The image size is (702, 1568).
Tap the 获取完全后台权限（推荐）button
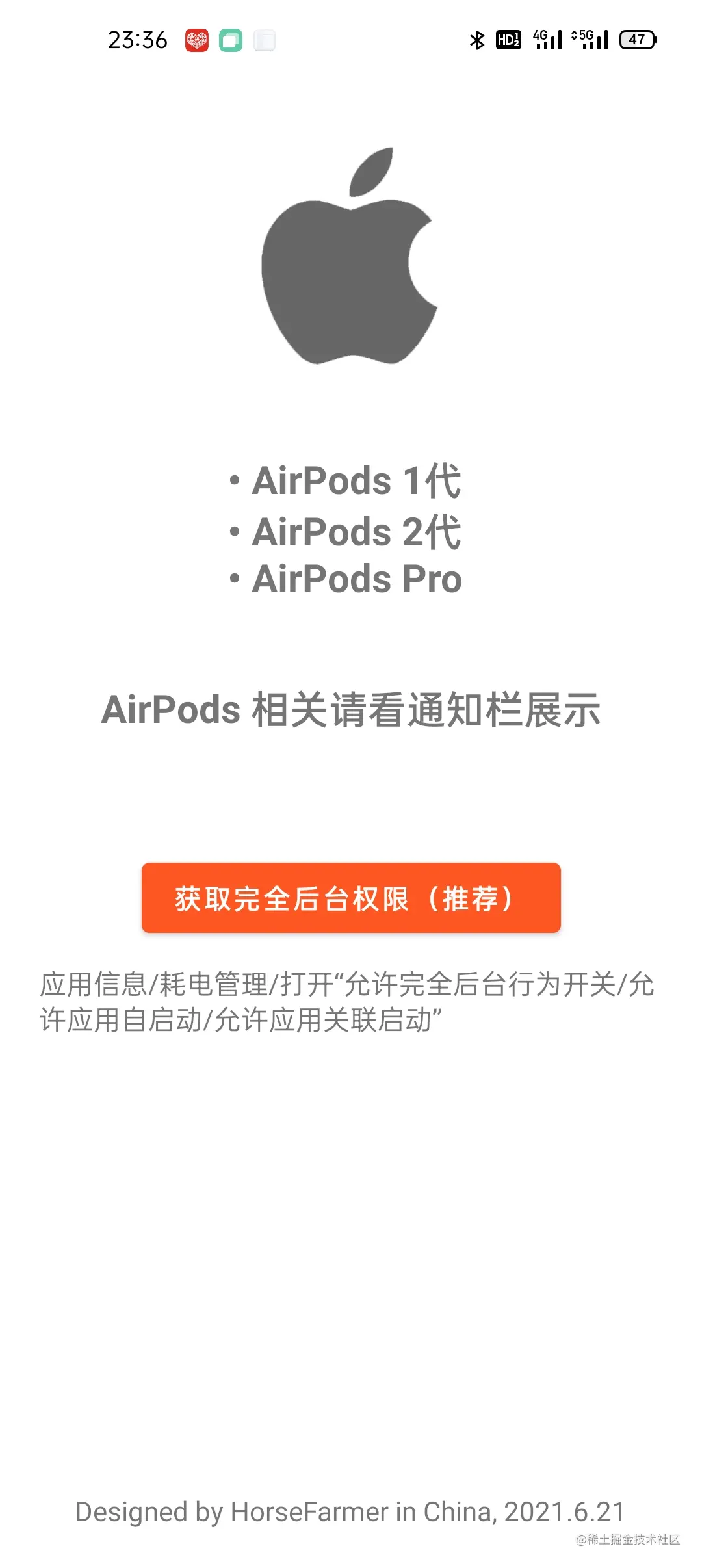(x=351, y=898)
